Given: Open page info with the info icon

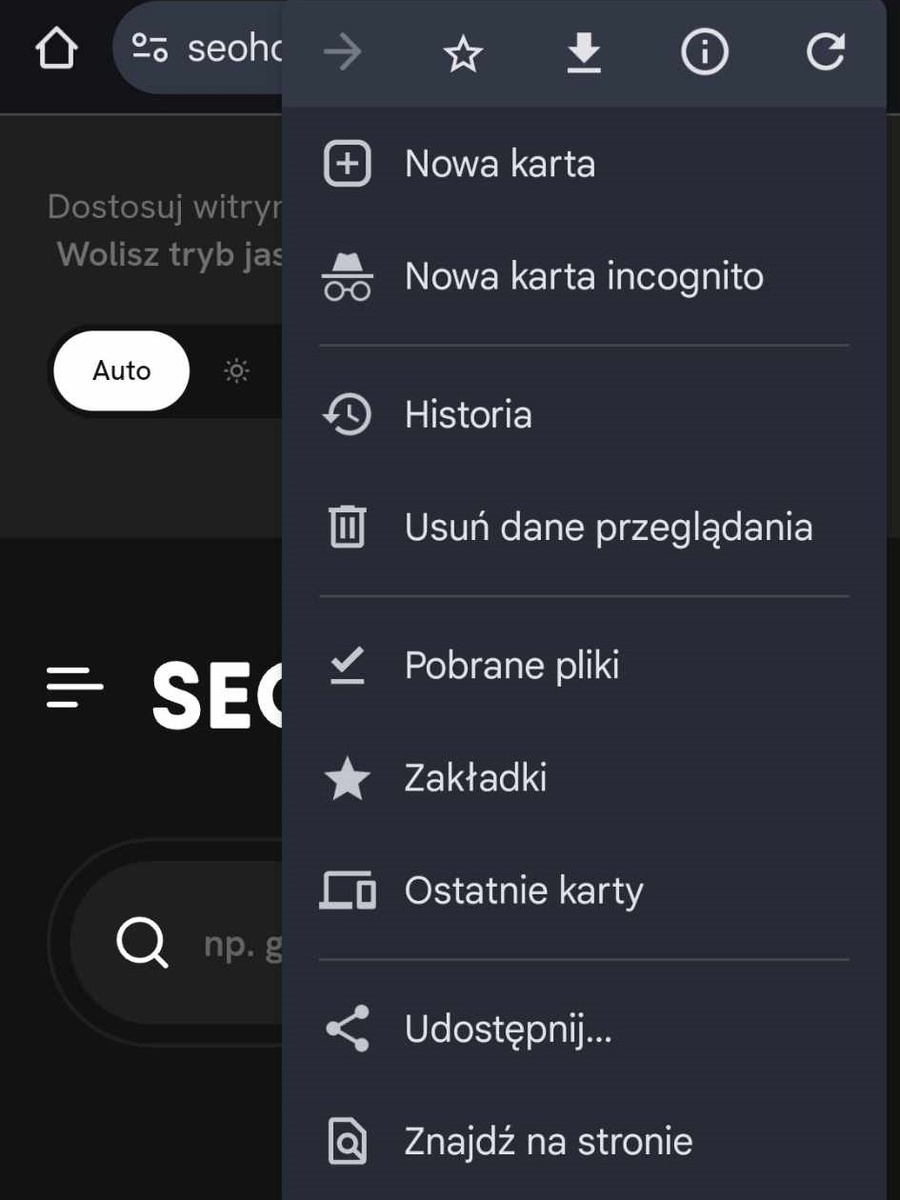Looking at the screenshot, I should (x=704, y=54).
